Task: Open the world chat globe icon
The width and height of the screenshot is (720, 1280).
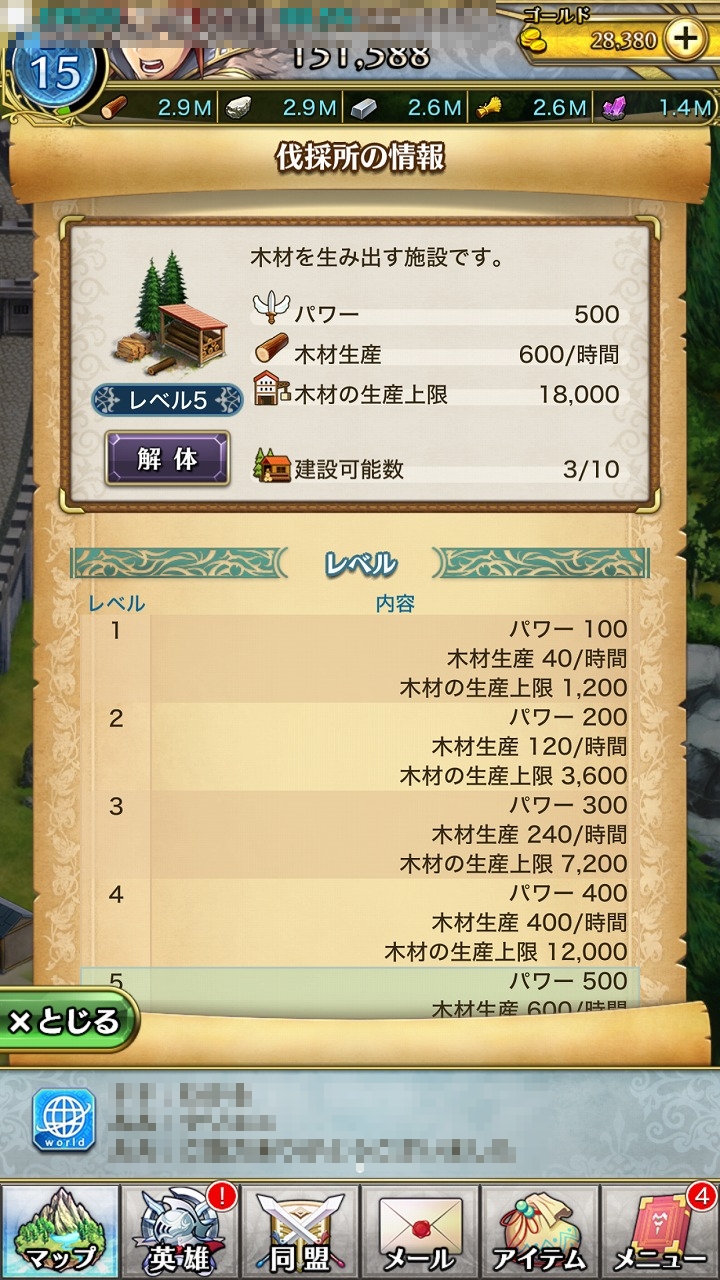Action: click(64, 1119)
